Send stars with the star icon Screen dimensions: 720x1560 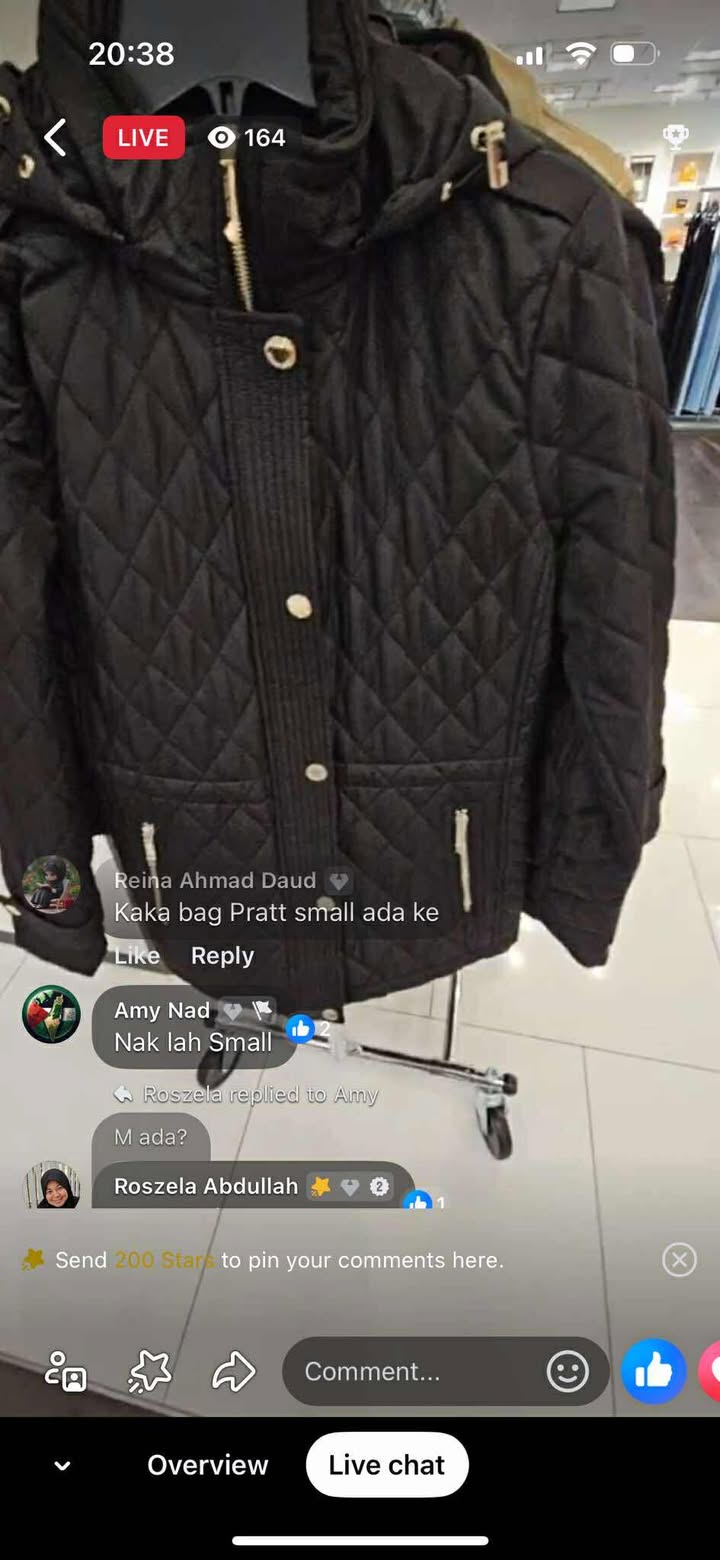click(x=150, y=1371)
